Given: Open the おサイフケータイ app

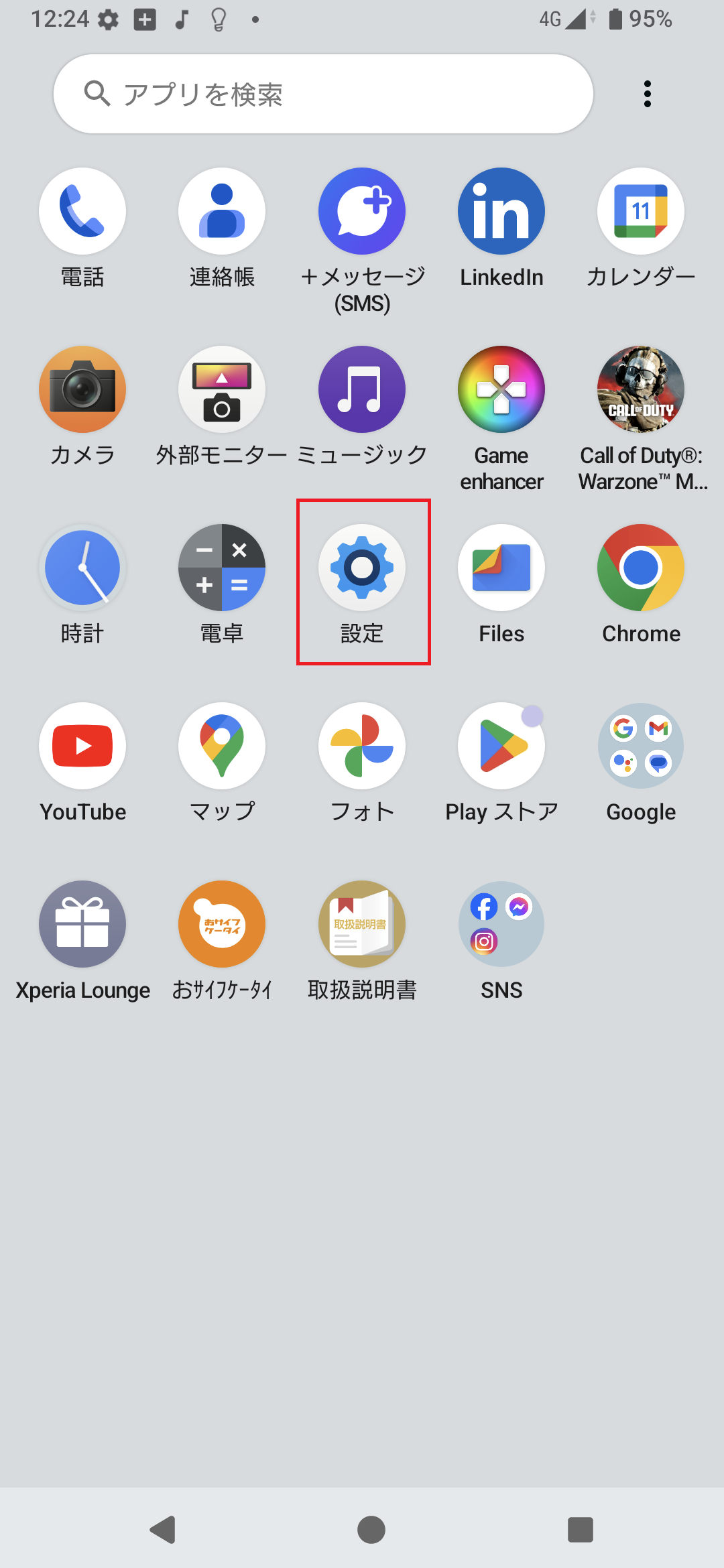Looking at the screenshot, I should coord(222,923).
